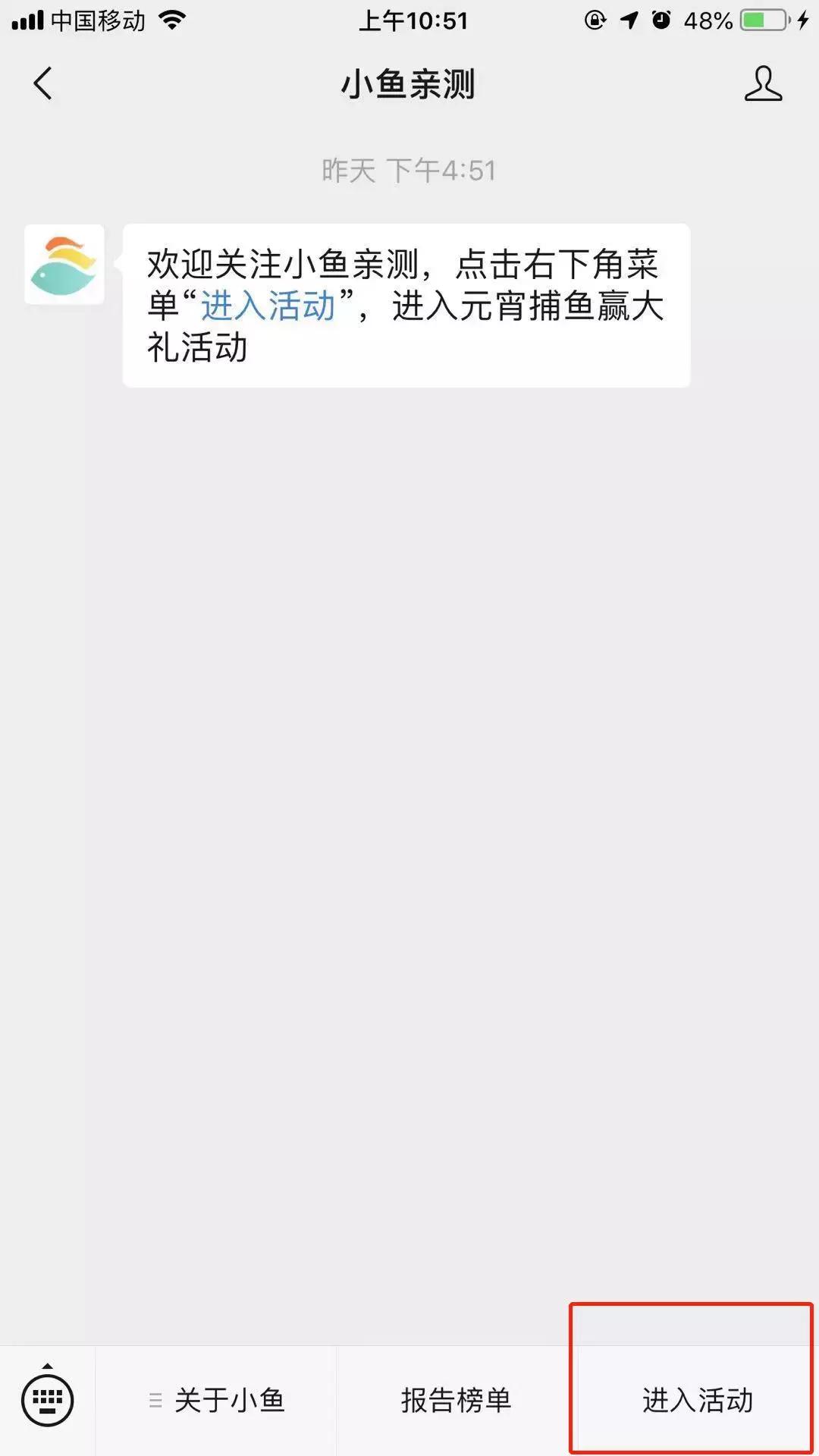This screenshot has height=1456, width=819.
Task: Tap the 上午10:51 clock in status bar
Action: click(x=409, y=19)
